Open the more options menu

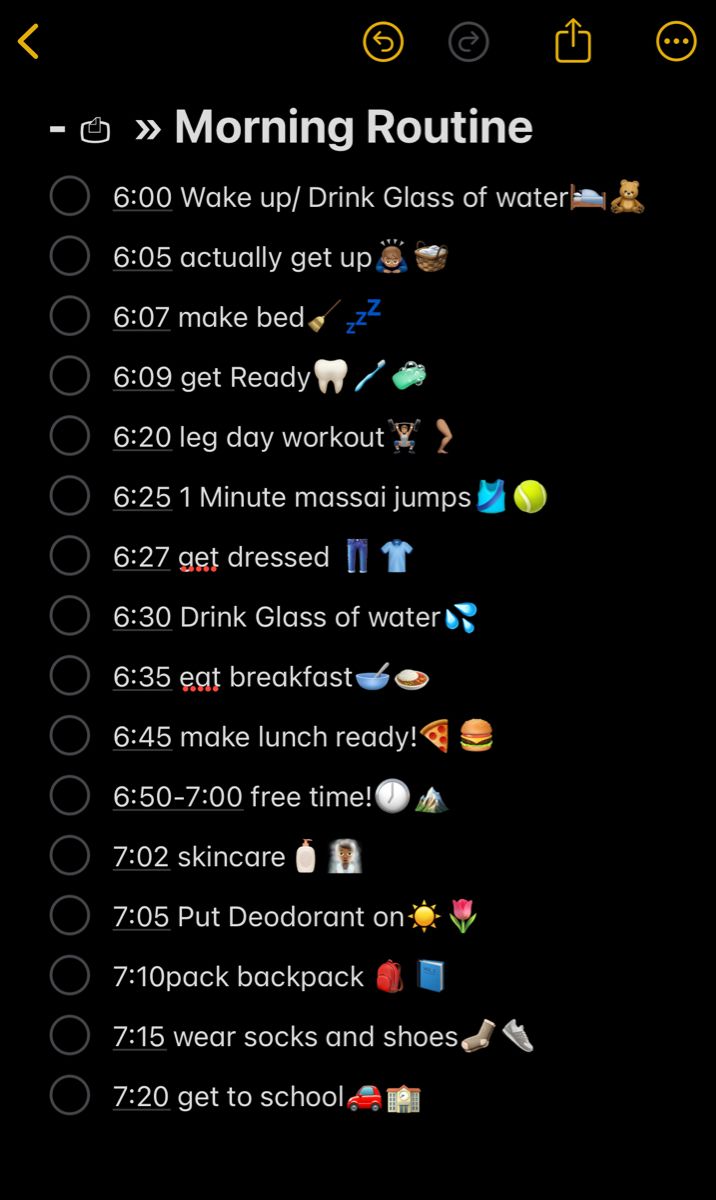676,42
